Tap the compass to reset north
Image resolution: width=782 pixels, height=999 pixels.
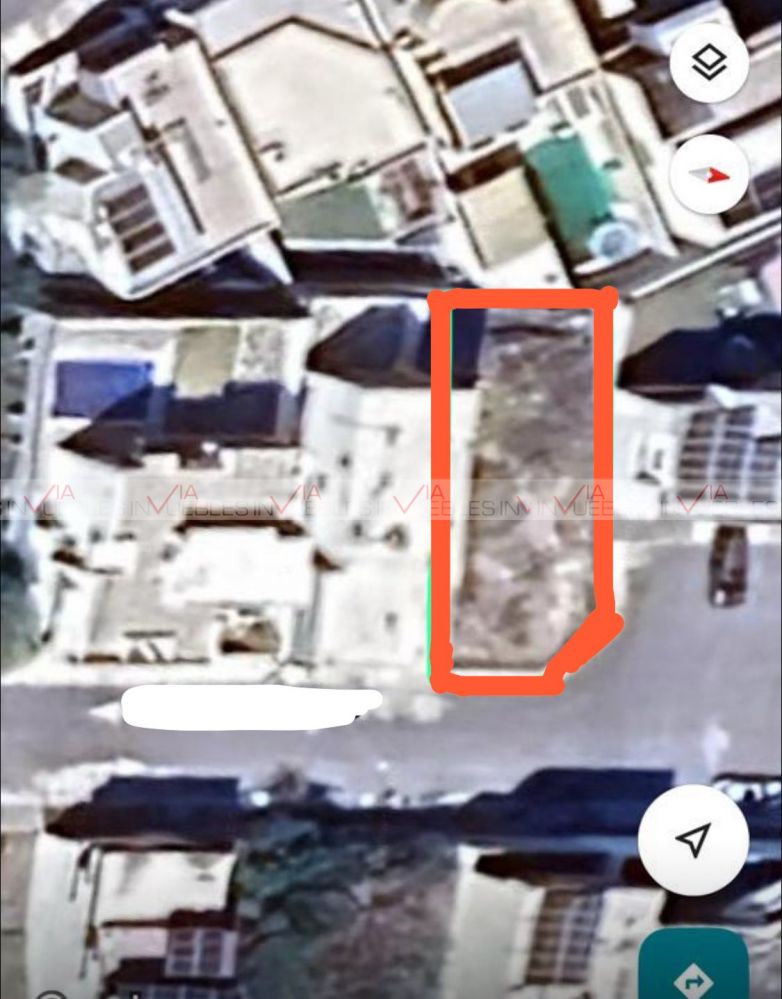[x=709, y=174]
